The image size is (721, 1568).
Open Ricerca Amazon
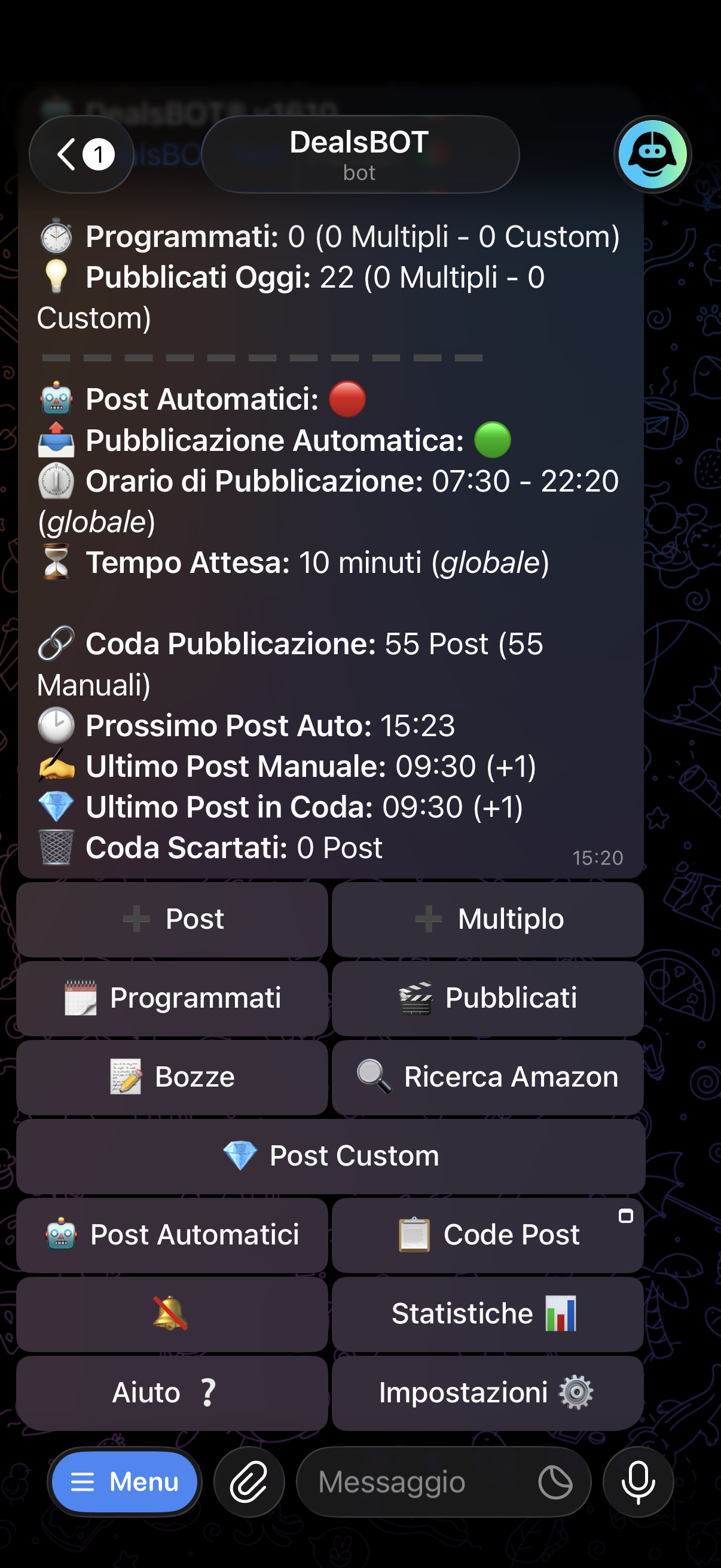(487, 1077)
